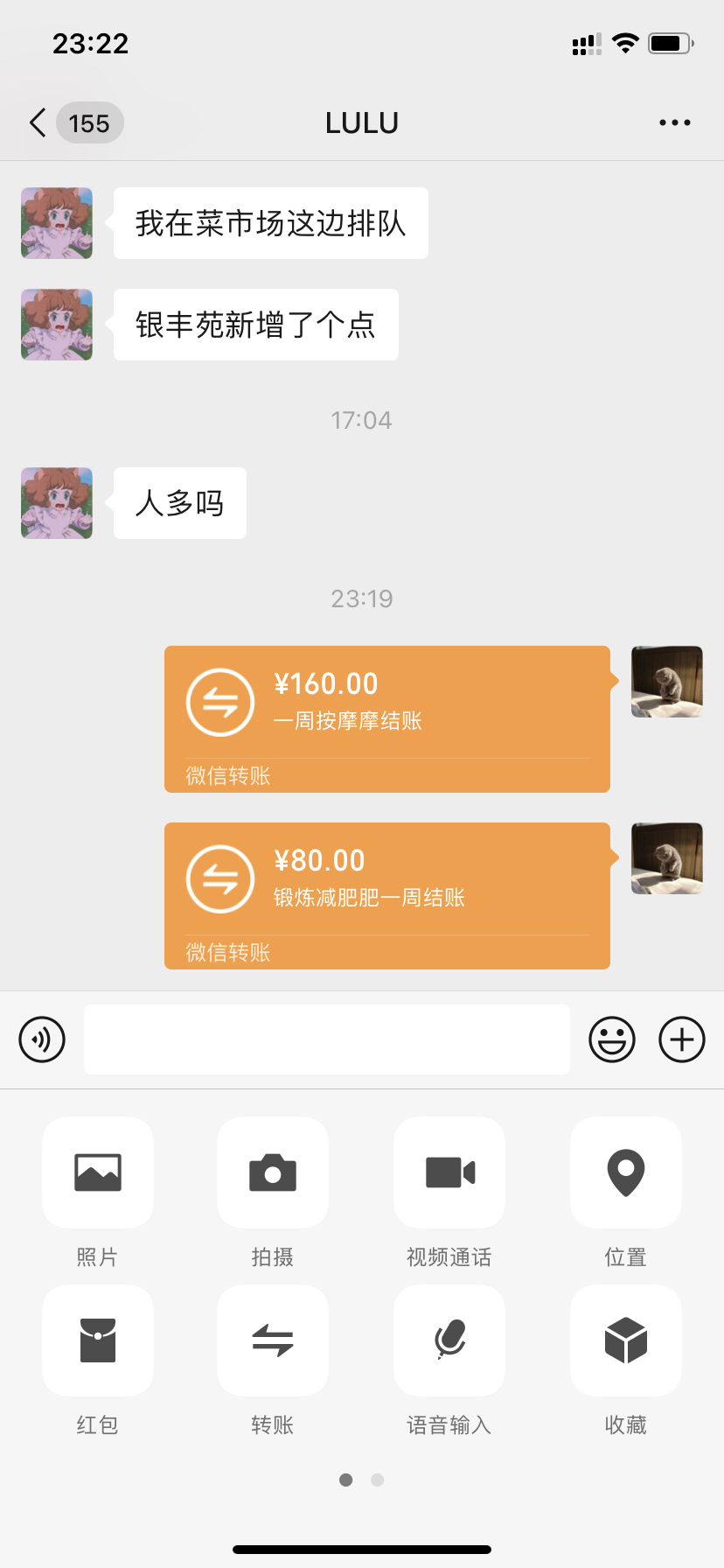Close the plus attachment panel

click(681, 1039)
